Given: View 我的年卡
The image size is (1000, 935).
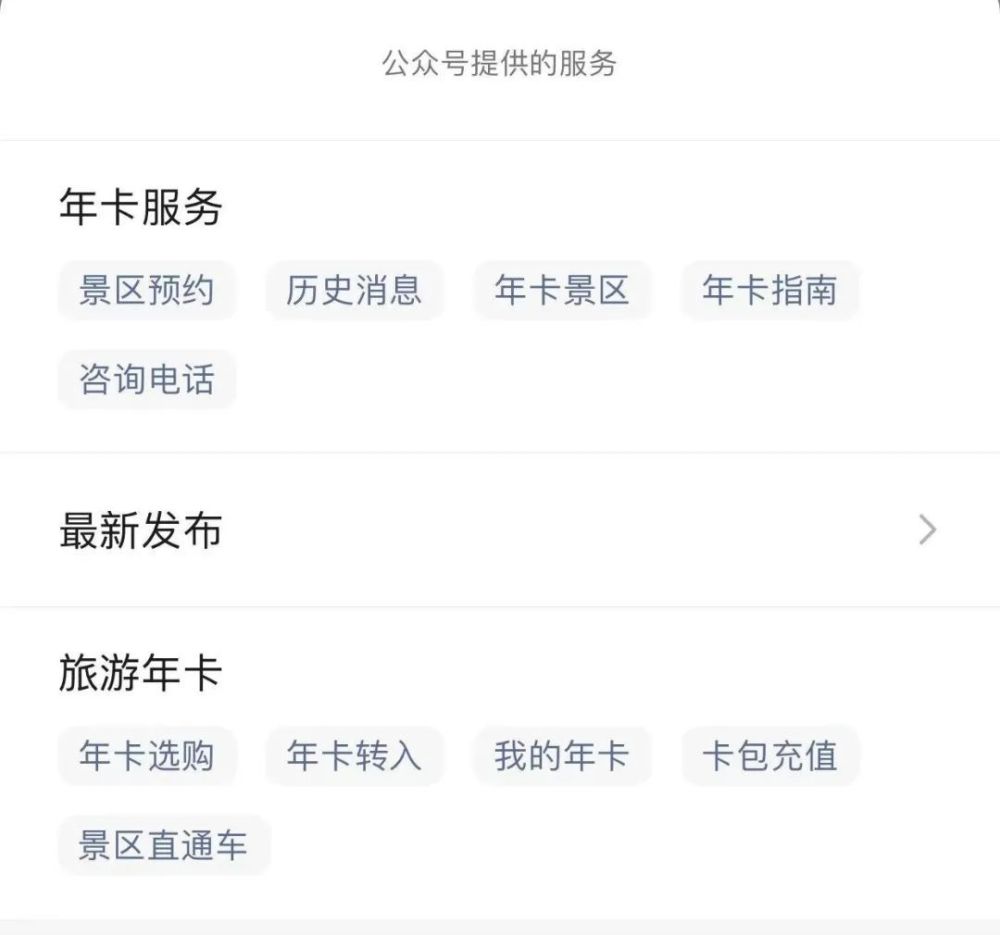Looking at the screenshot, I should tap(562, 756).
